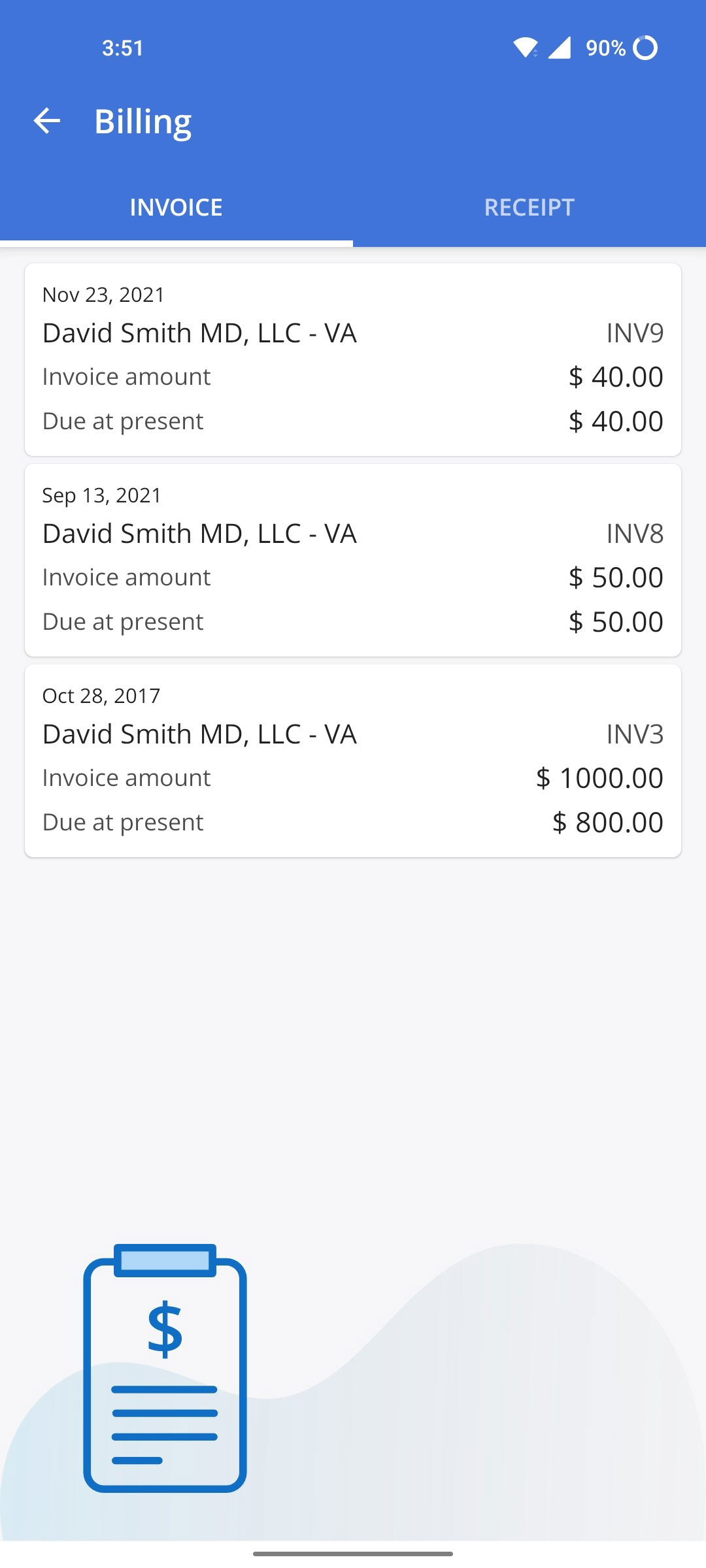Tap the clock showing 3:51
This screenshot has width=706, height=1568.
click(x=122, y=47)
